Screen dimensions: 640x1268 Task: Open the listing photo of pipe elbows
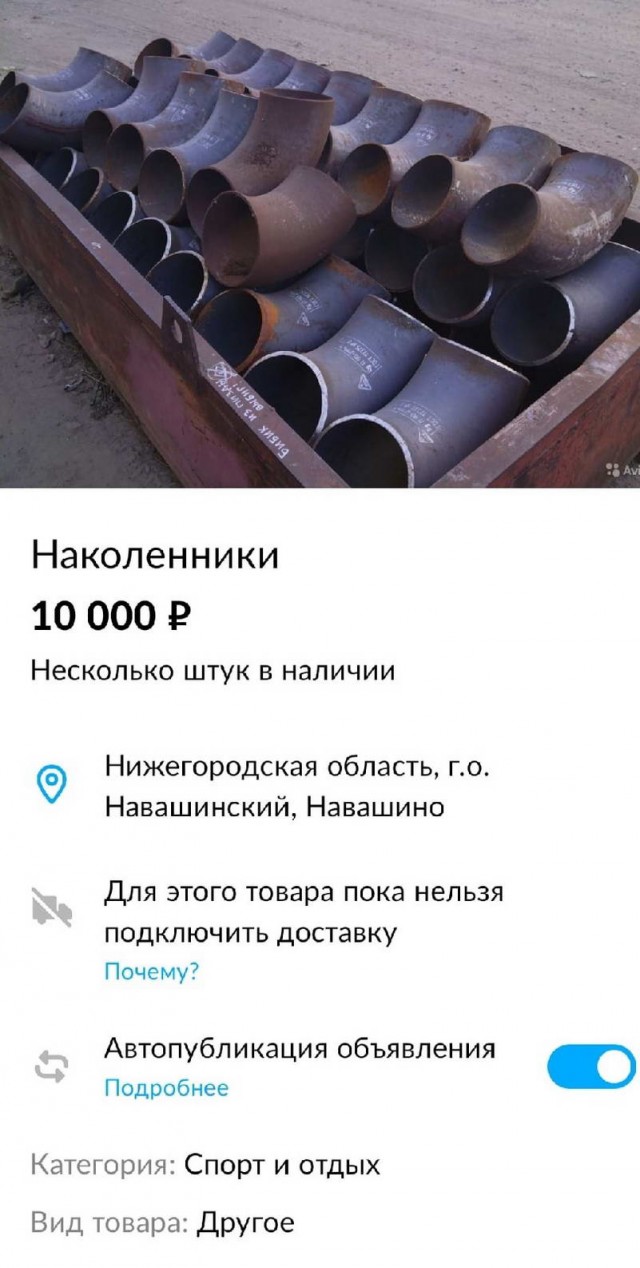click(320, 244)
